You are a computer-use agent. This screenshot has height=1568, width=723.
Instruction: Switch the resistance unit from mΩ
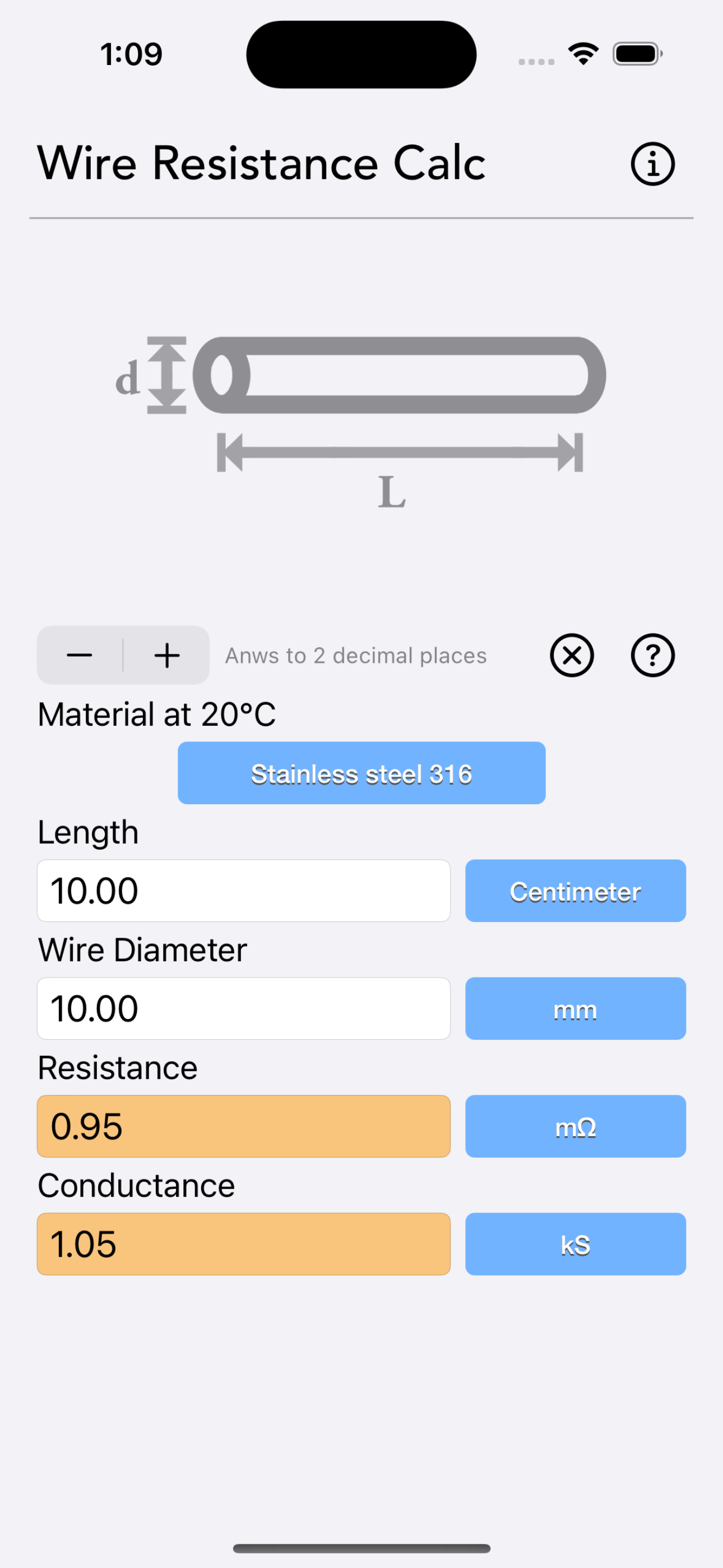pyautogui.click(x=574, y=1126)
